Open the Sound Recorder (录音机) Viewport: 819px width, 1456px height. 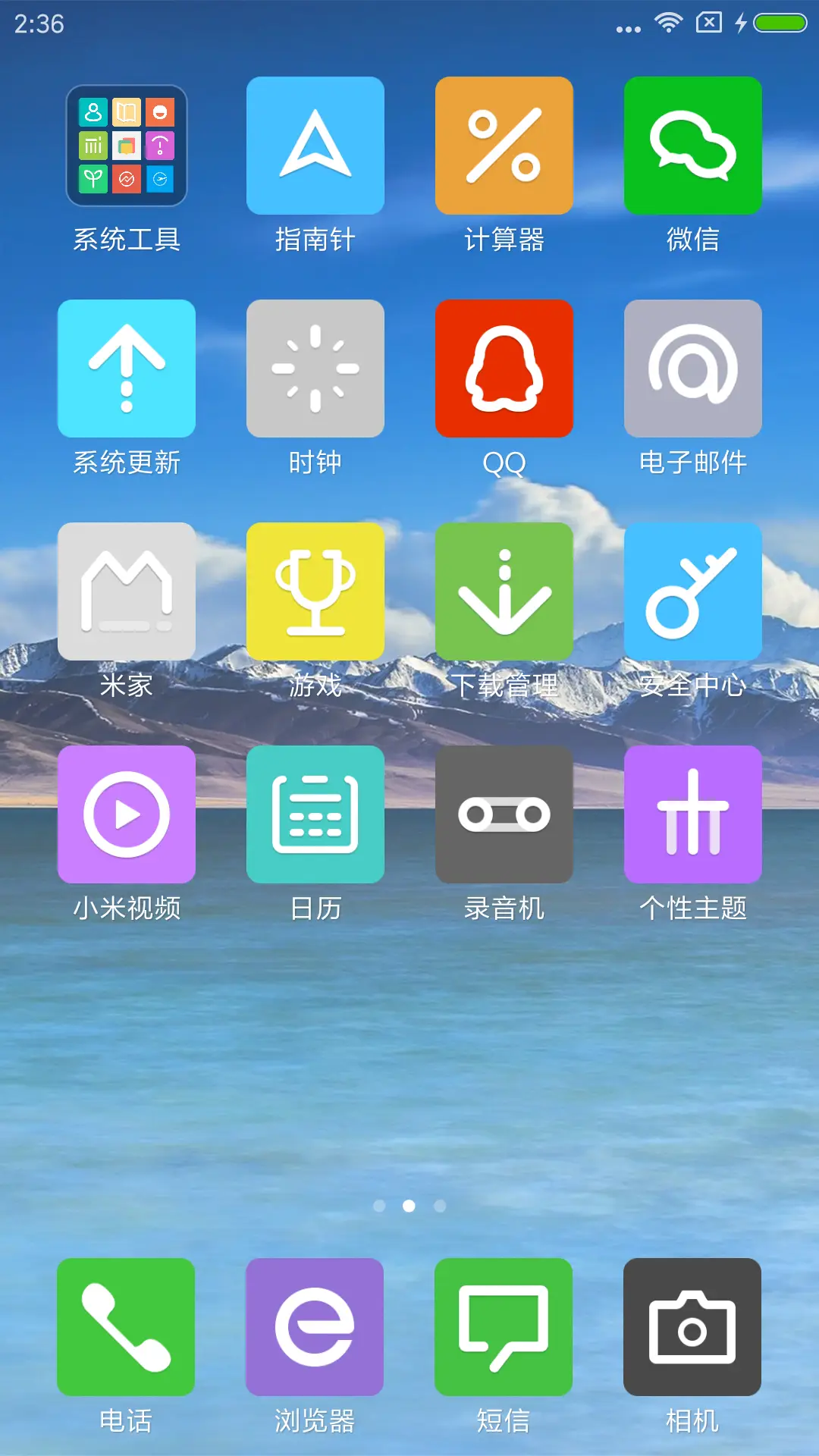click(x=504, y=813)
